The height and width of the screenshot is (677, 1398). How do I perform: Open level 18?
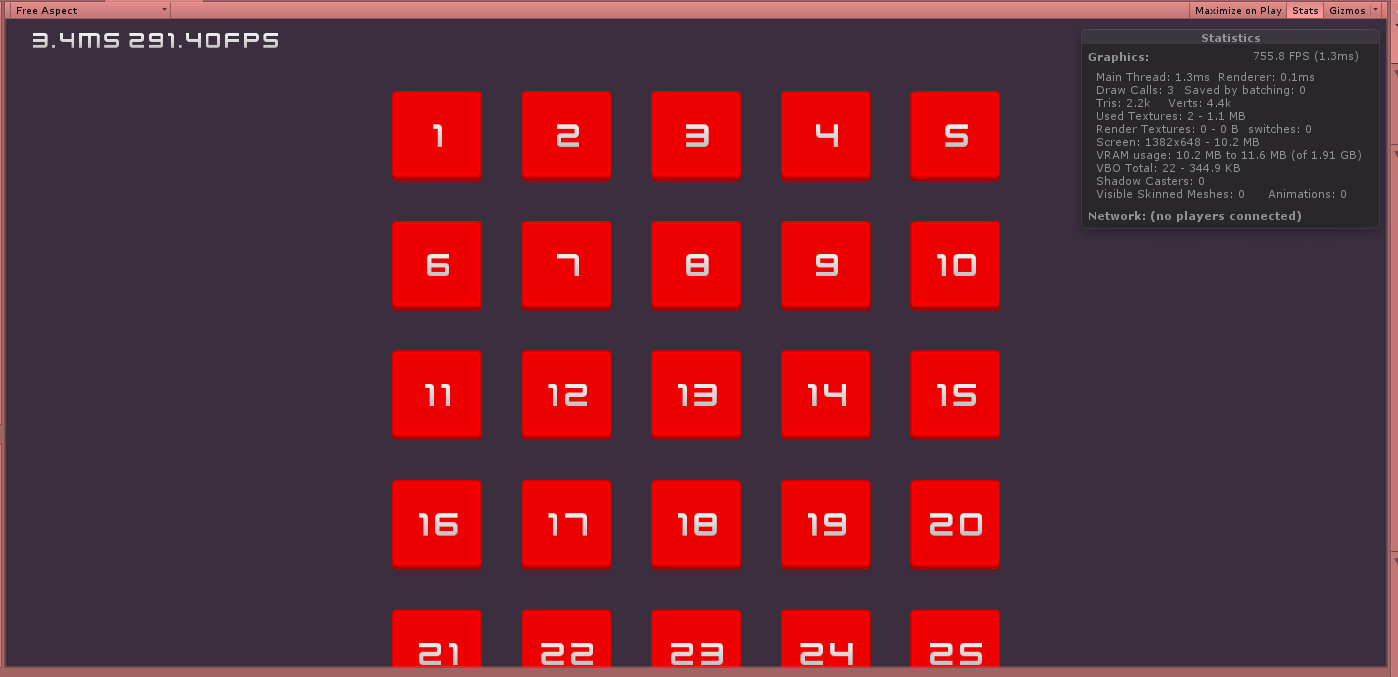[696, 524]
